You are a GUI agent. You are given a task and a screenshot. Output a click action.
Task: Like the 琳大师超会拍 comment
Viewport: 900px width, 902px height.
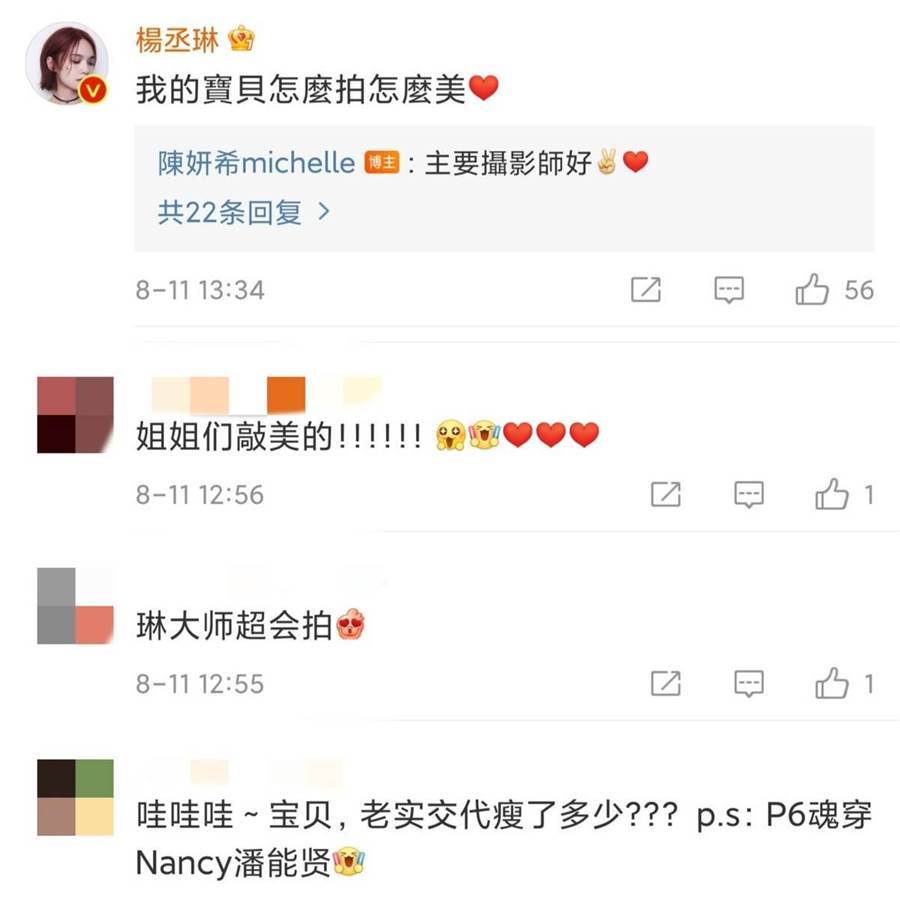[x=832, y=684]
